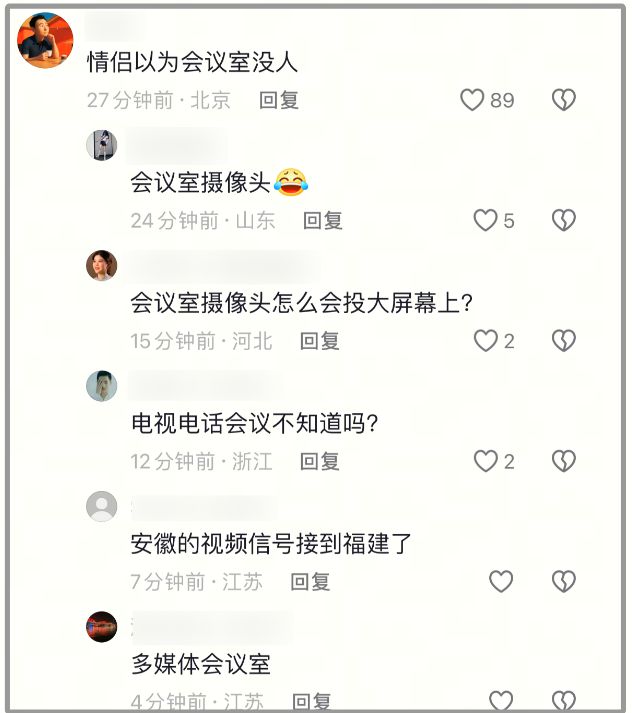Image resolution: width=632 pixels, height=713 pixels.
Task: Reply to the comment "安徽的视频信号接到福建了"
Action: (310, 581)
